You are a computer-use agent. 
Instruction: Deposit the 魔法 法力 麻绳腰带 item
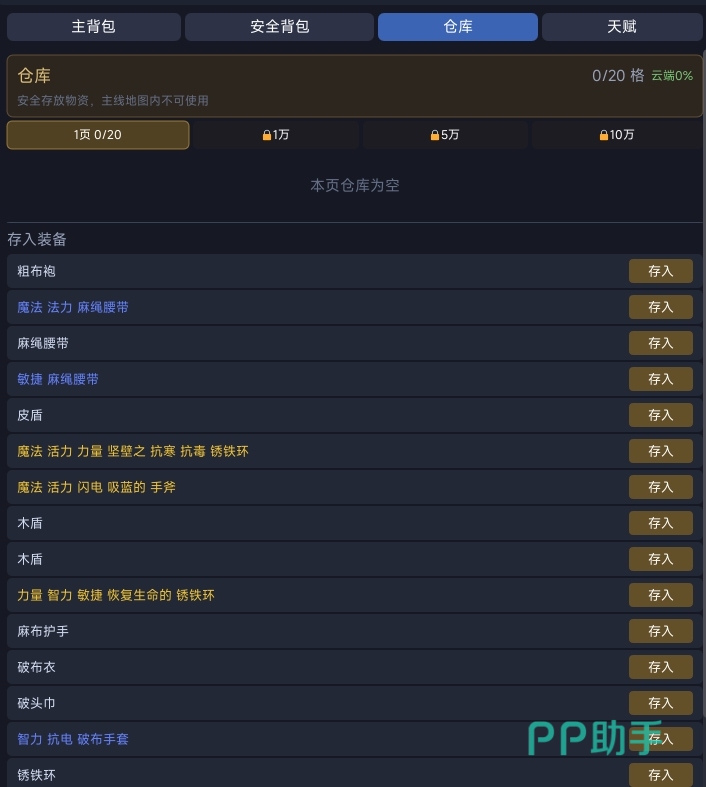tap(660, 307)
